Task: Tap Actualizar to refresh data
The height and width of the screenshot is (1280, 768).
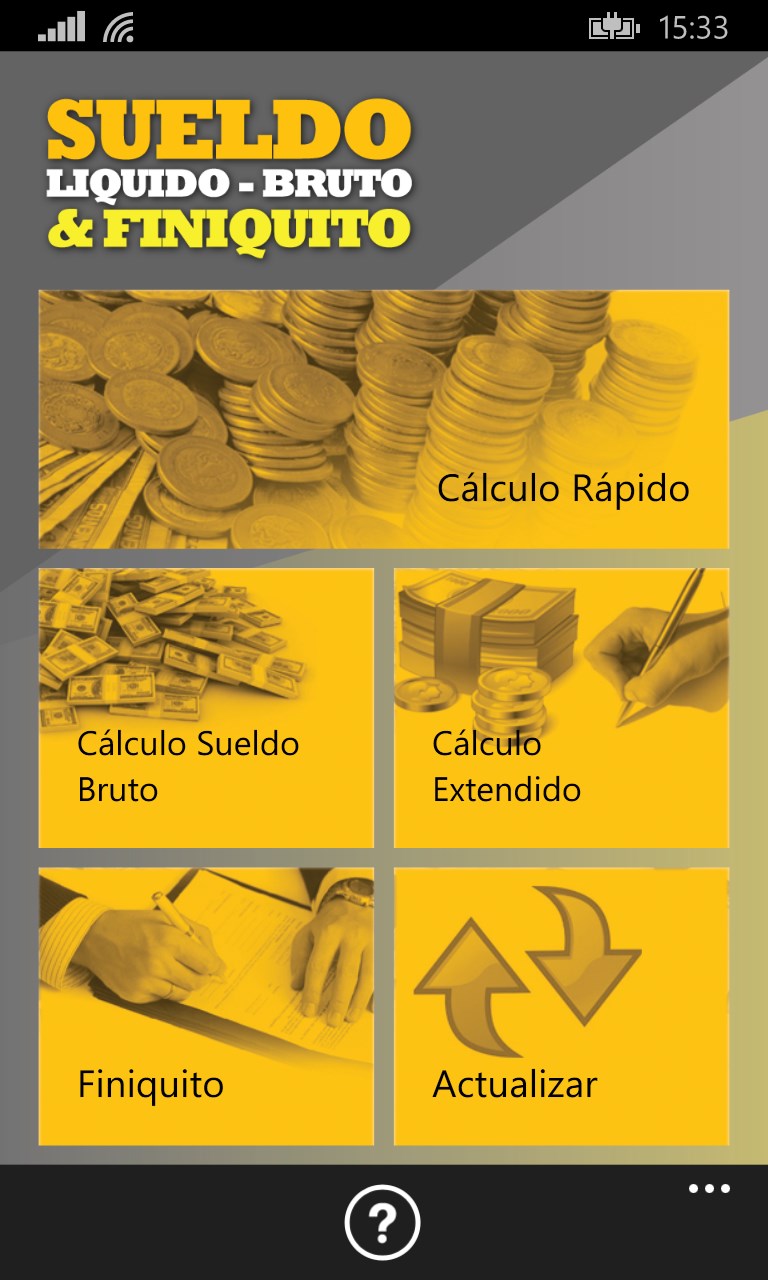Action: coord(561,1006)
